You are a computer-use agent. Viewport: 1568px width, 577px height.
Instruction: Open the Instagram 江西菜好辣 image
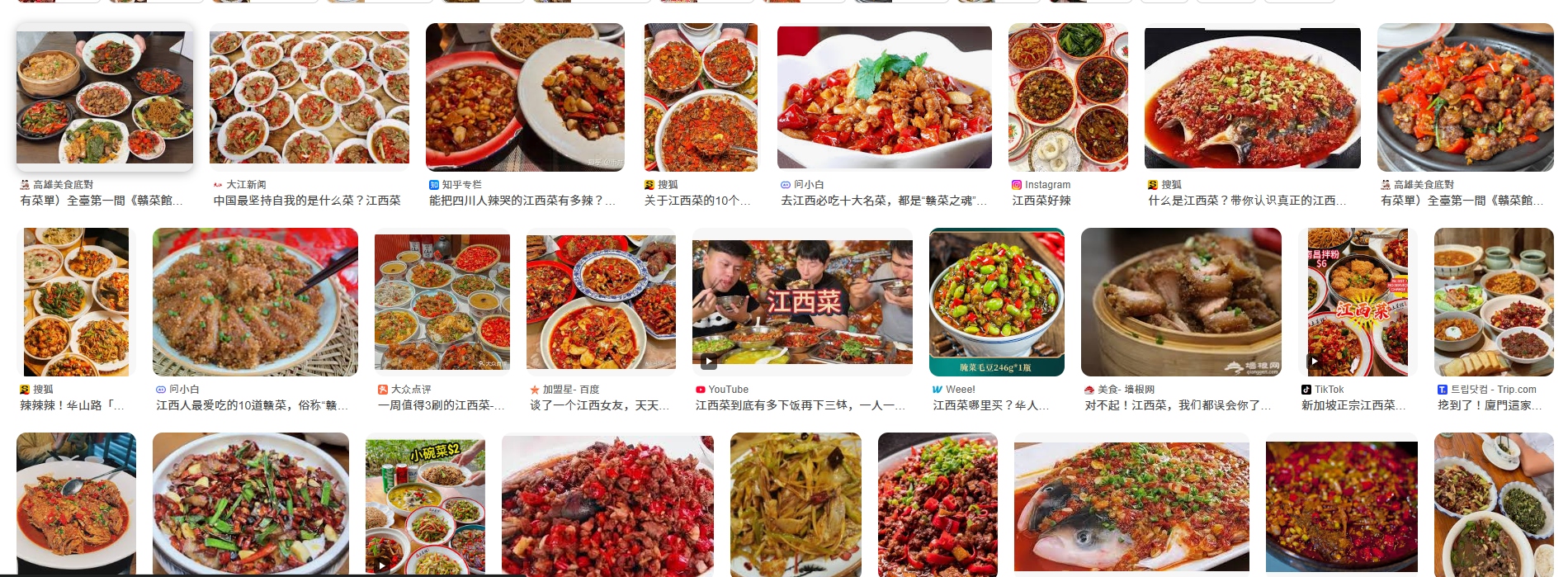click(1068, 97)
